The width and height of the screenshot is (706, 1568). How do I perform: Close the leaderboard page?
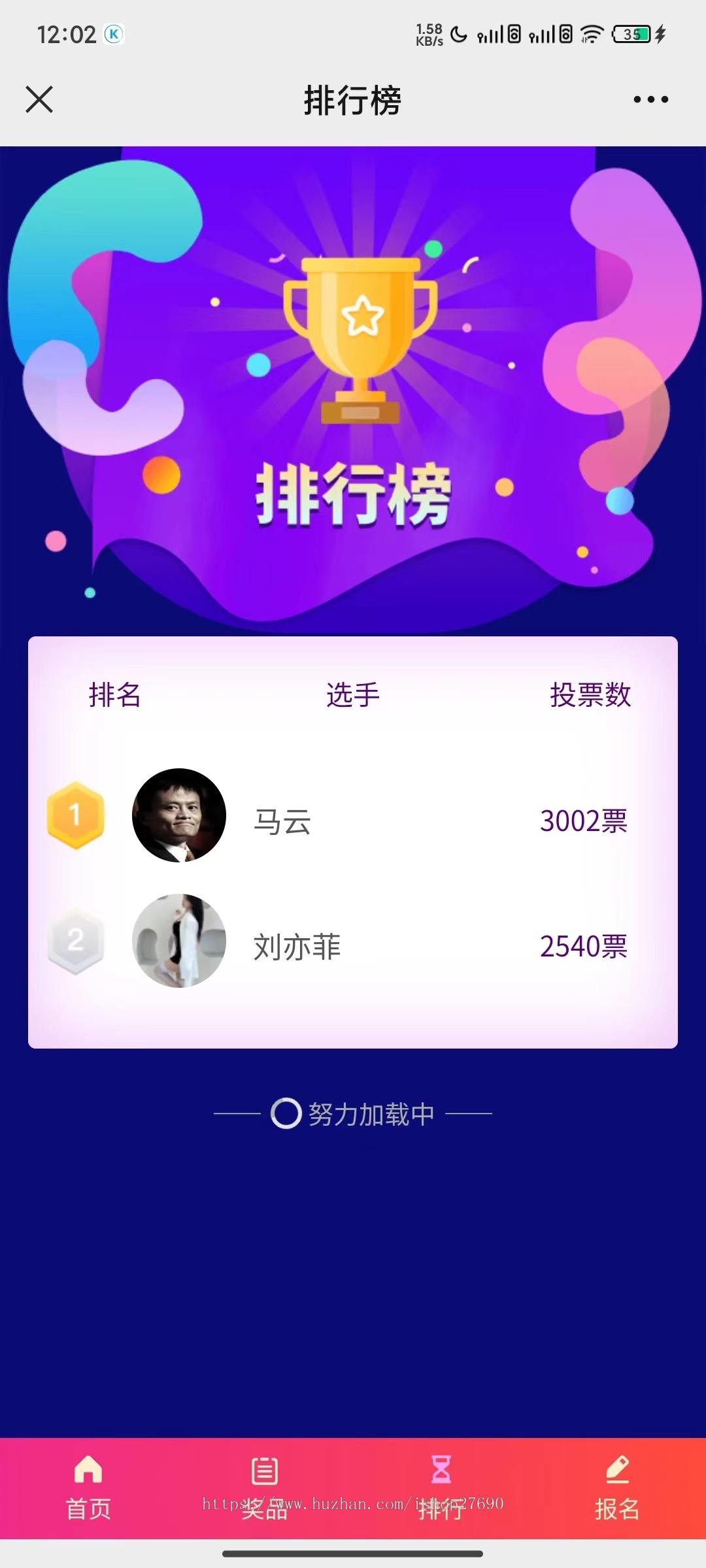point(39,100)
